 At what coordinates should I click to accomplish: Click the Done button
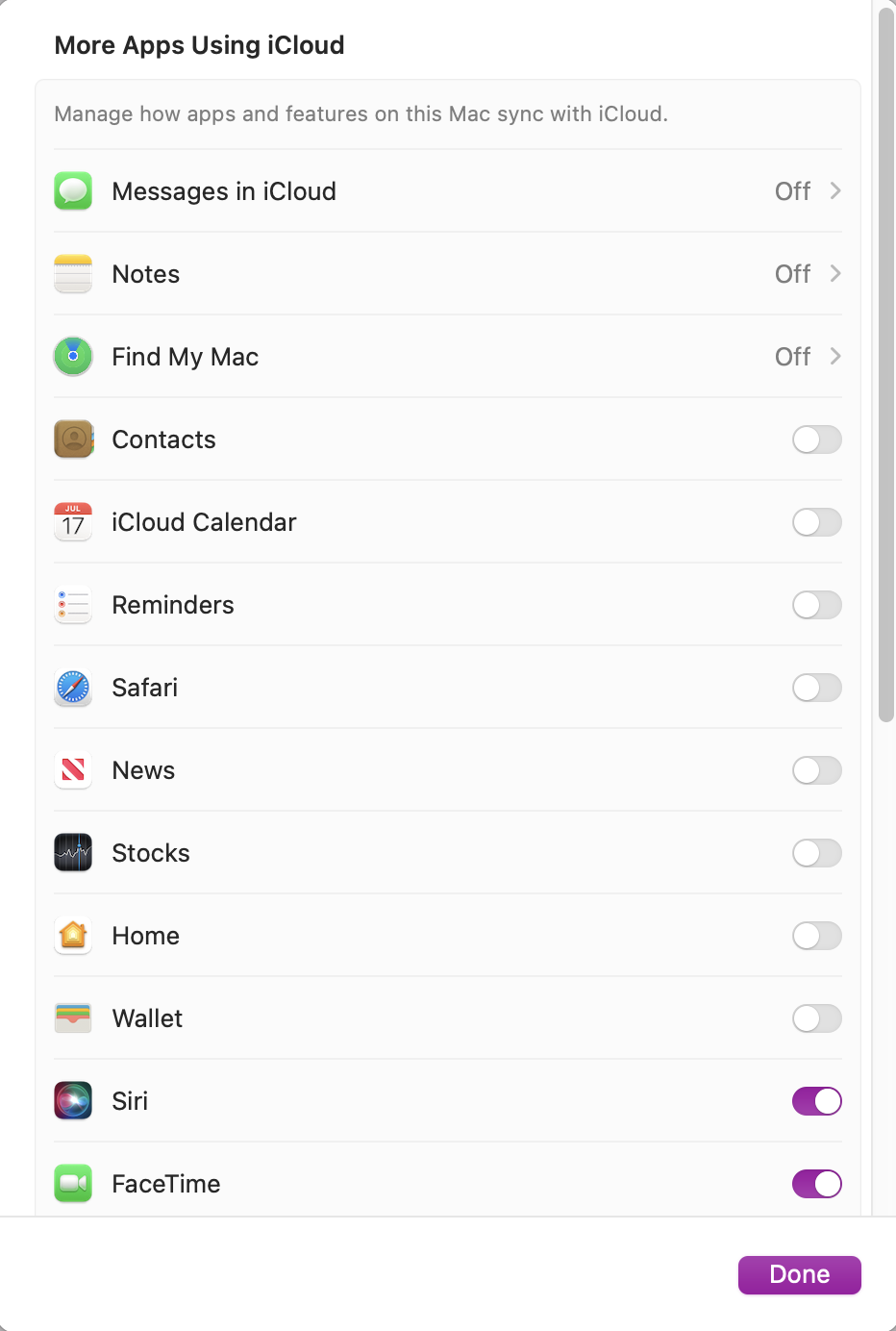pyautogui.click(x=799, y=1274)
